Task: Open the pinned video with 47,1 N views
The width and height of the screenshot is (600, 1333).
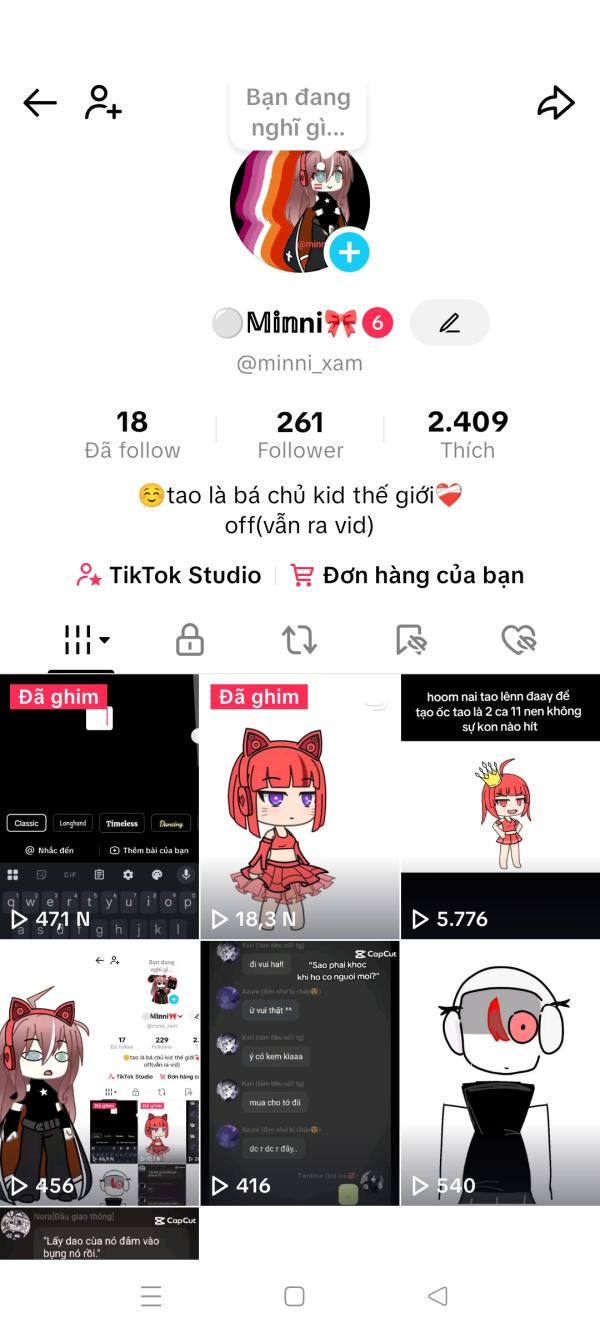Action: 99,805
